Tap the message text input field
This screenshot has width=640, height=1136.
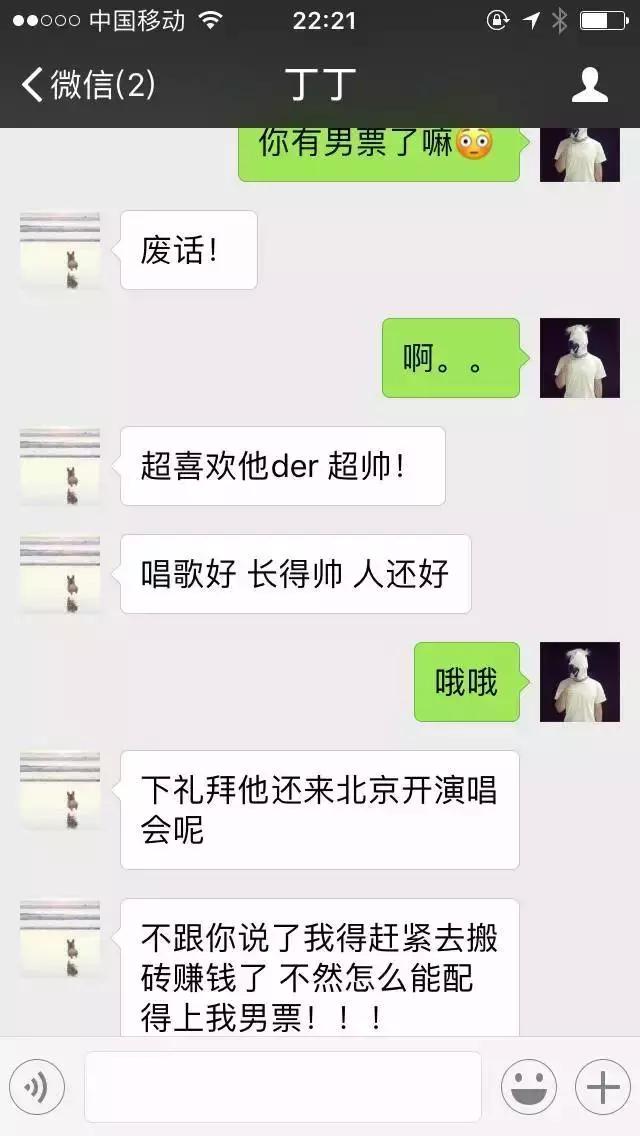pyautogui.click(x=282, y=1087)
